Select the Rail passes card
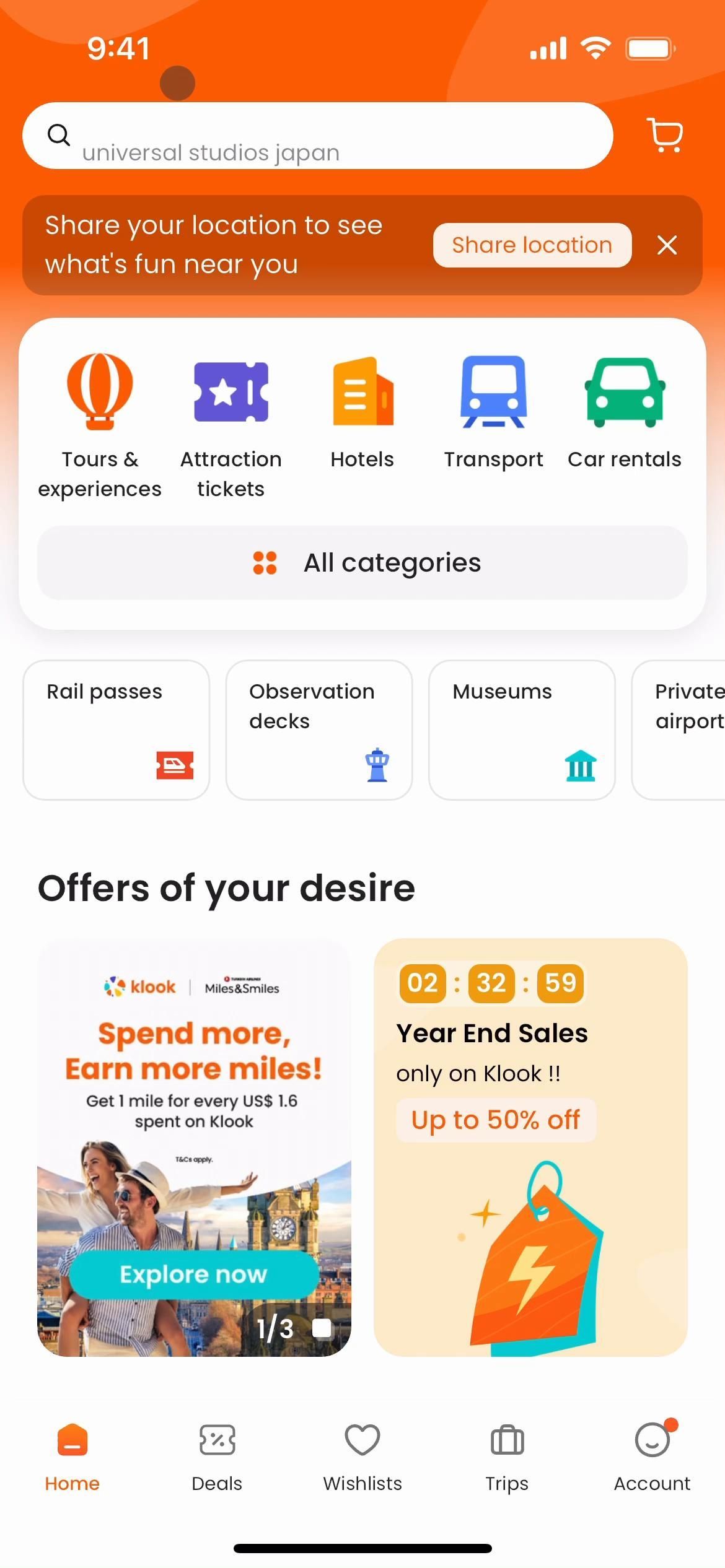 pyautogui.click(x=116, y=730)
